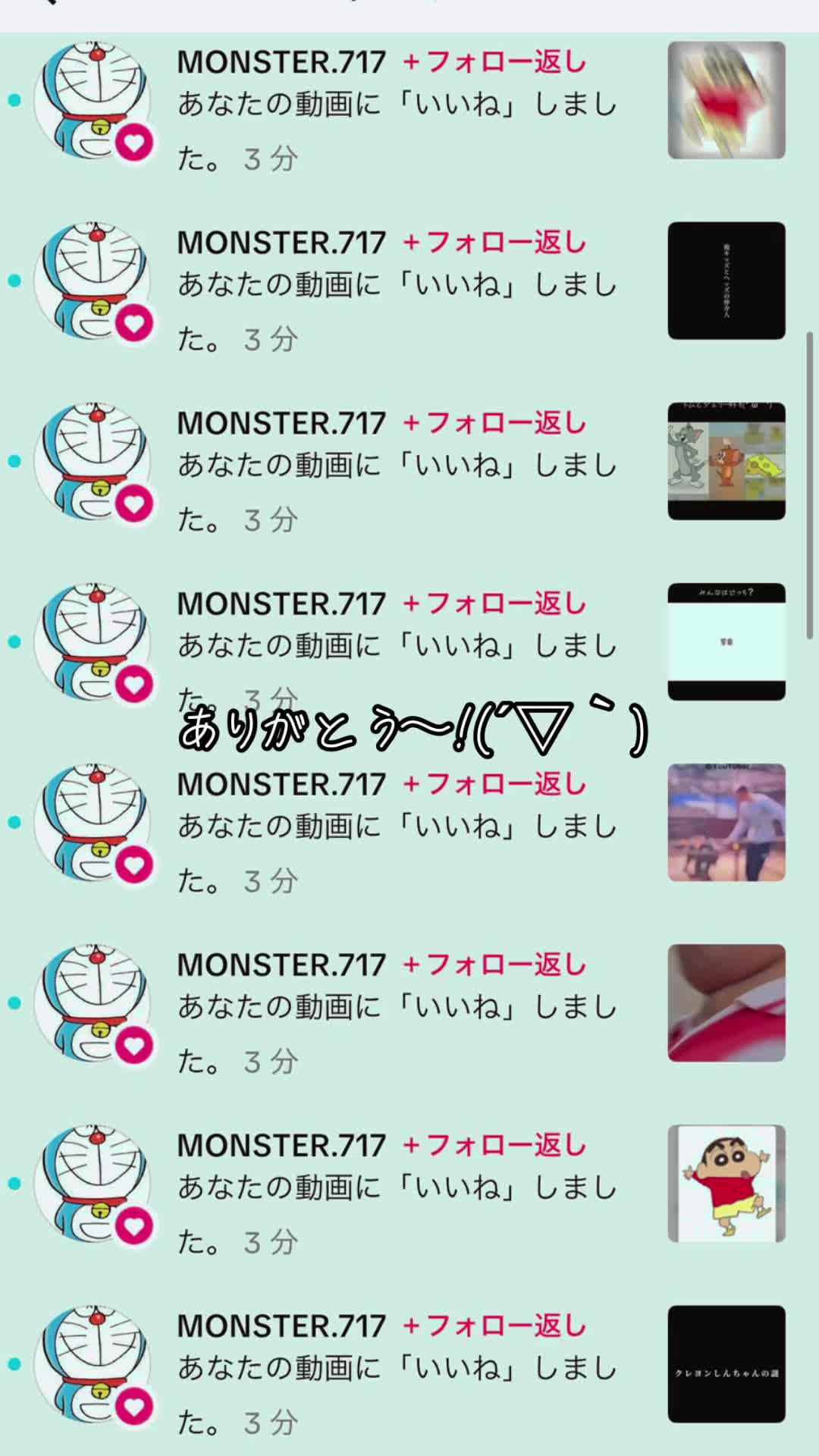Open the red and white close-up video thumbnail
This screenshot has height=1456, width=819.
tap(726, 1003)
